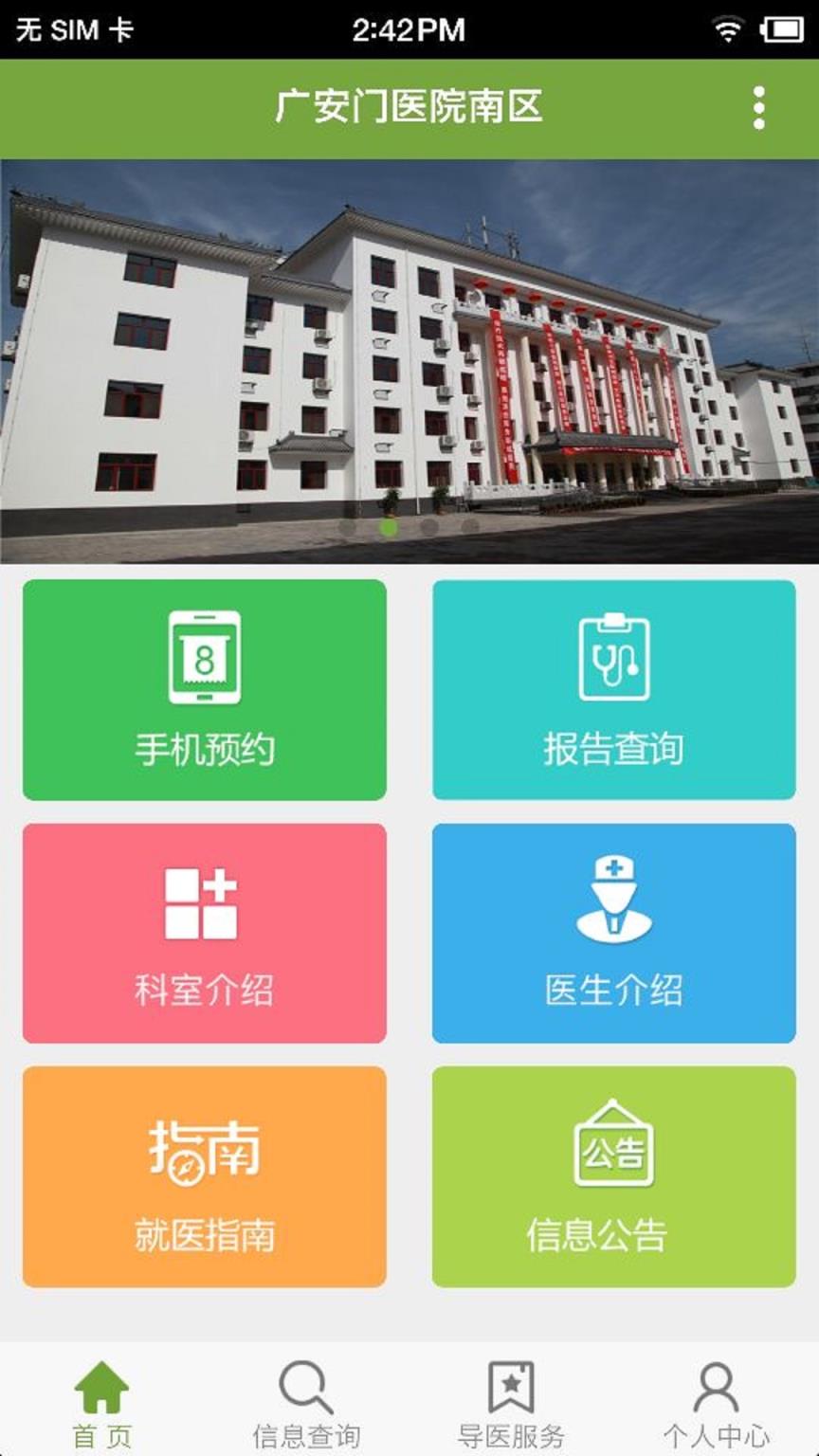819x1456 pixels.
Task: Select the 手机预约 phone icon
Action: (203, 657)
